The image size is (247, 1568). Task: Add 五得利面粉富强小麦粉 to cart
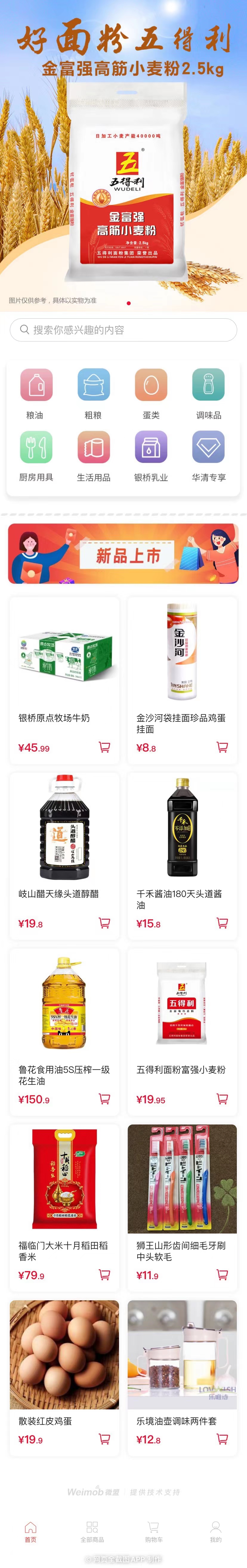[x=222, y=1099]
